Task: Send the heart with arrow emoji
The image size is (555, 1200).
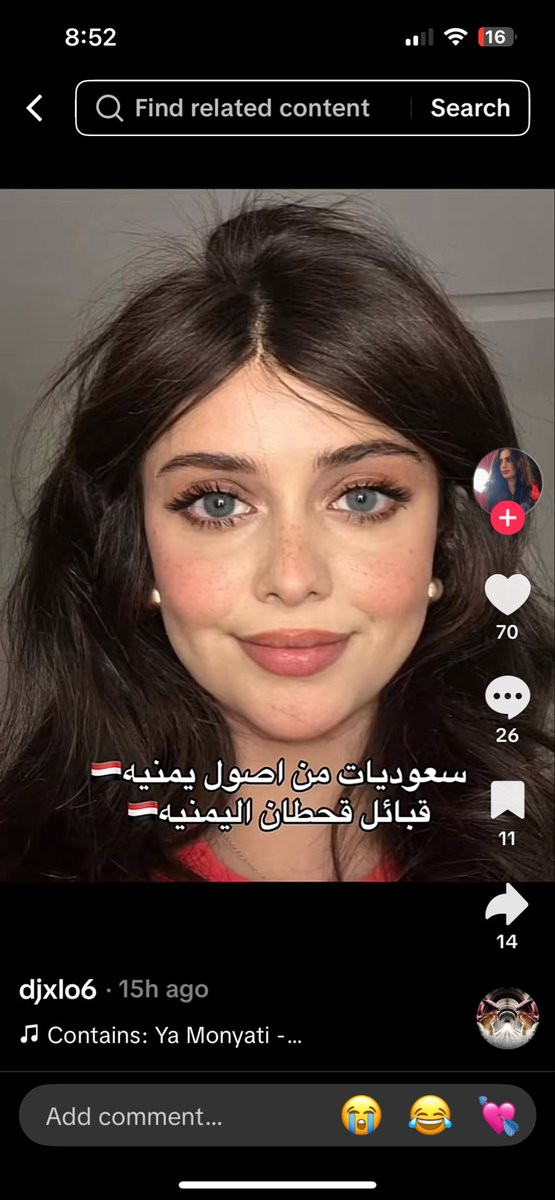Action: click(x=498, y=1115)
